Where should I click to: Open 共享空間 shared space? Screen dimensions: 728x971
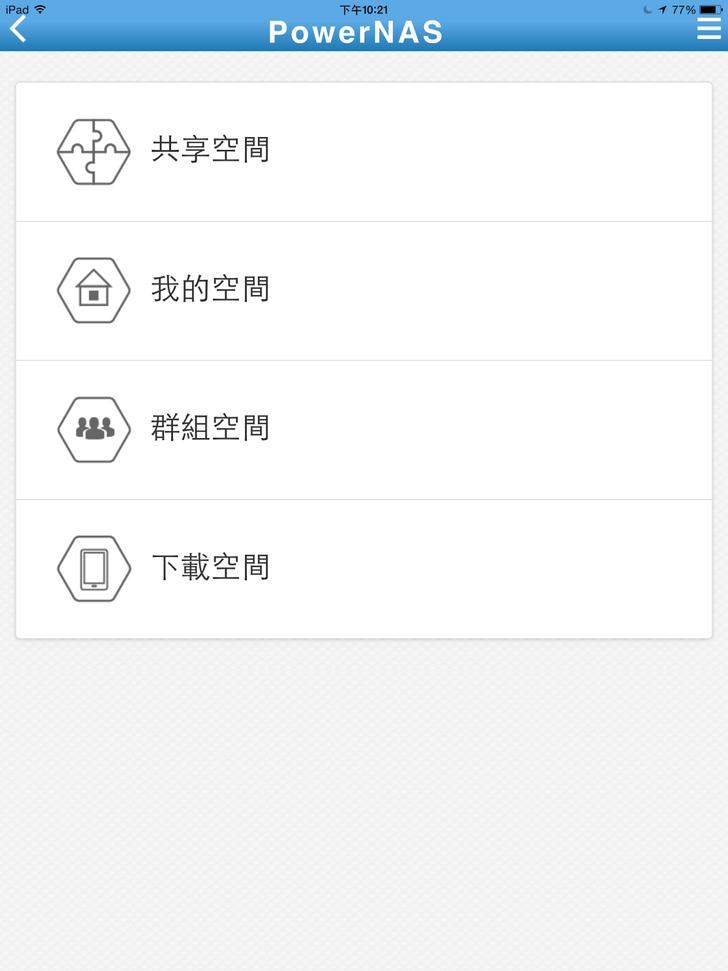(x=364, y=151)
